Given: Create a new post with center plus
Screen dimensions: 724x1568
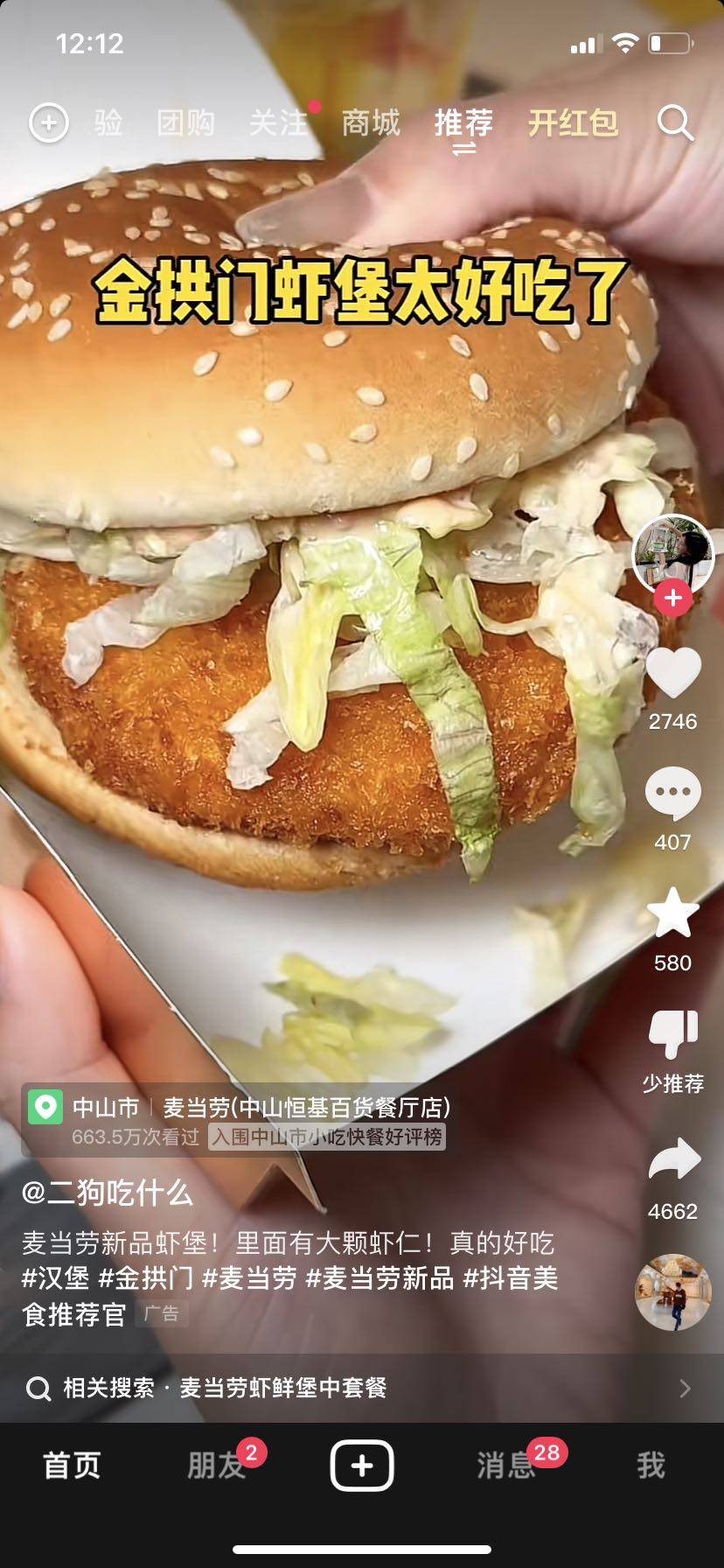Looking at the screenshot, I should point(362,1465).
